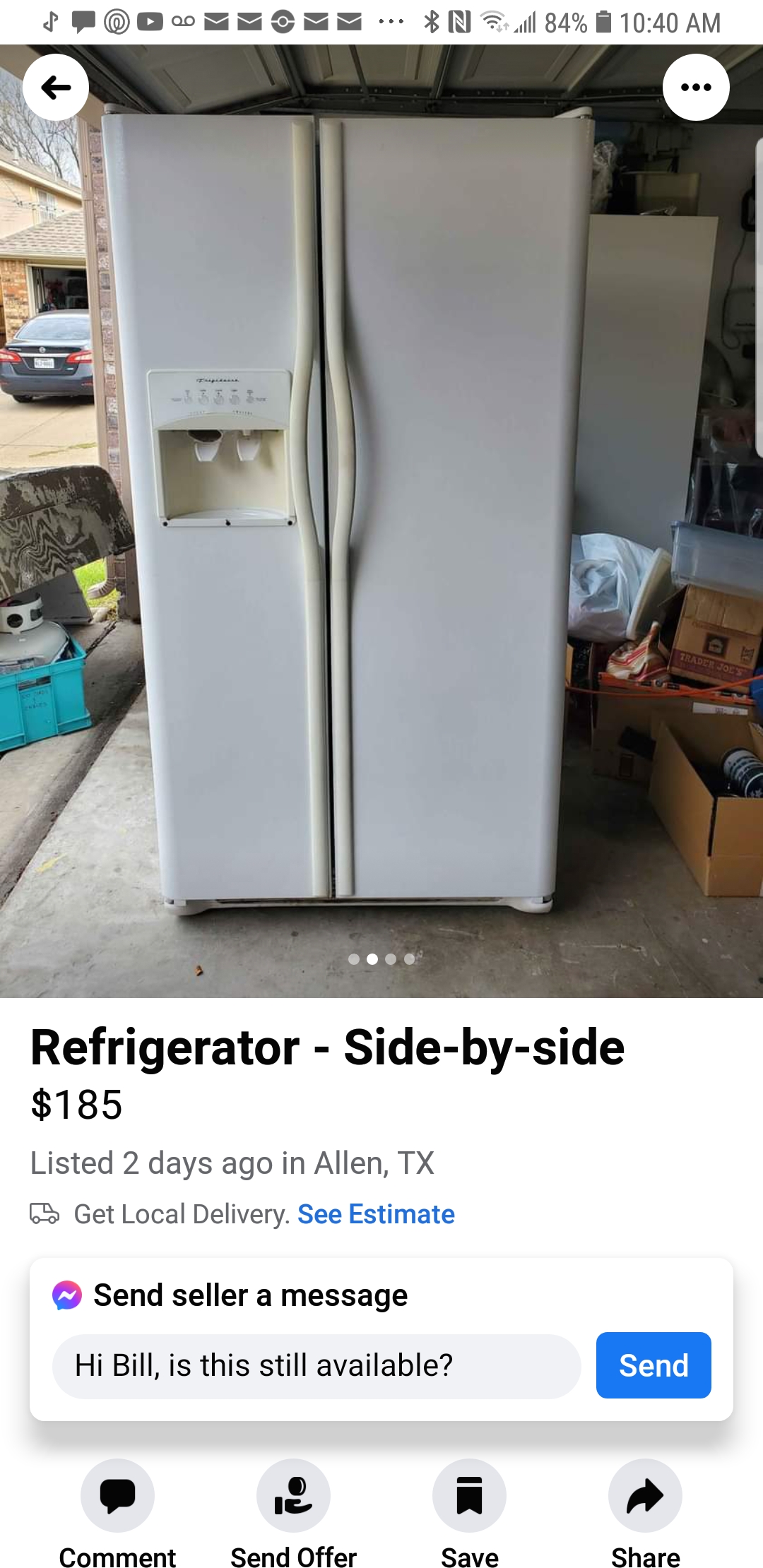Image resolution: width=763 pixels, height=1568 pixels.
Task: Send the message to the seller
Action: [x=653, y=1365]
